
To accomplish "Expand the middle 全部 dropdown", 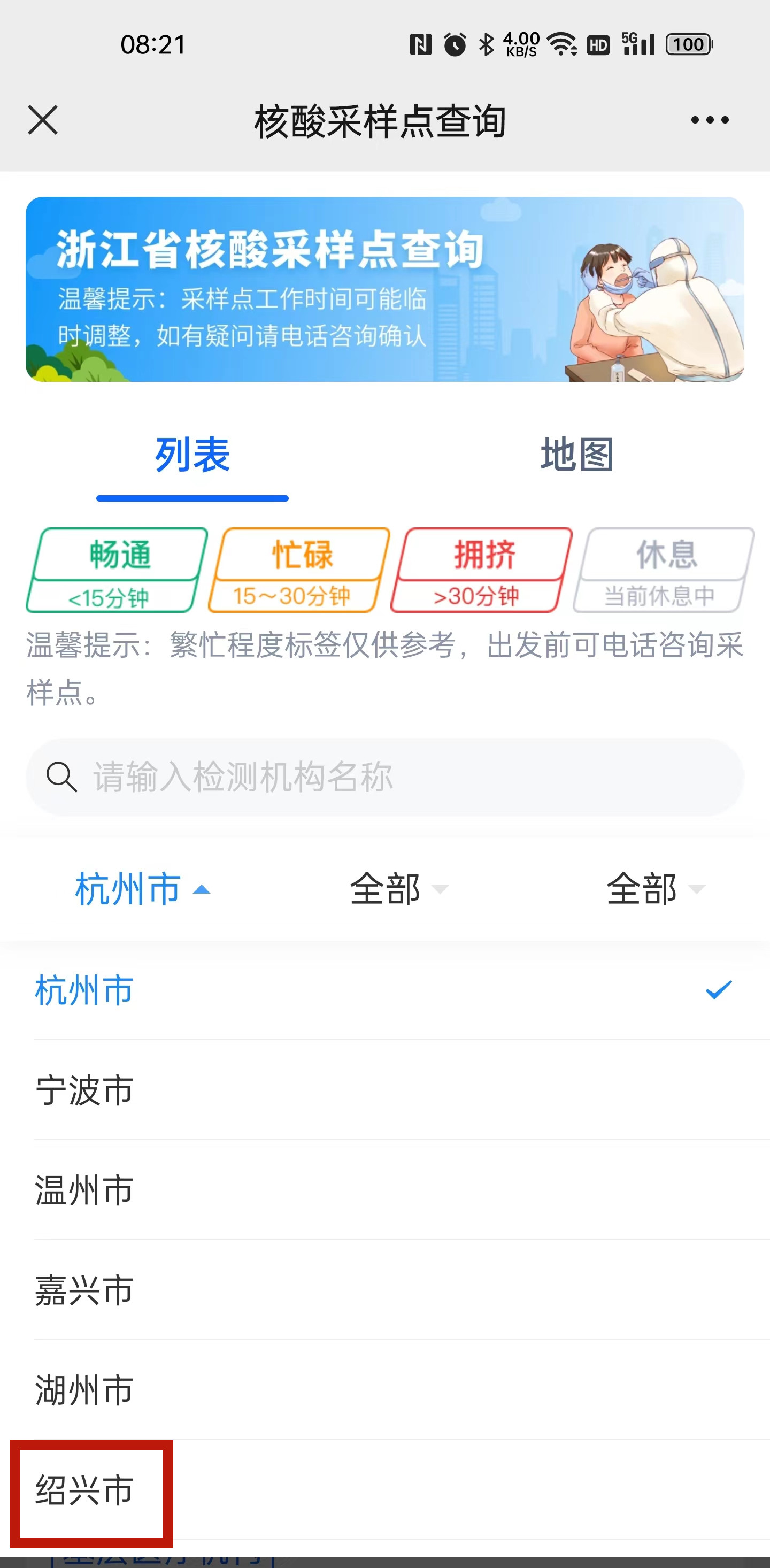I will 398,889.
